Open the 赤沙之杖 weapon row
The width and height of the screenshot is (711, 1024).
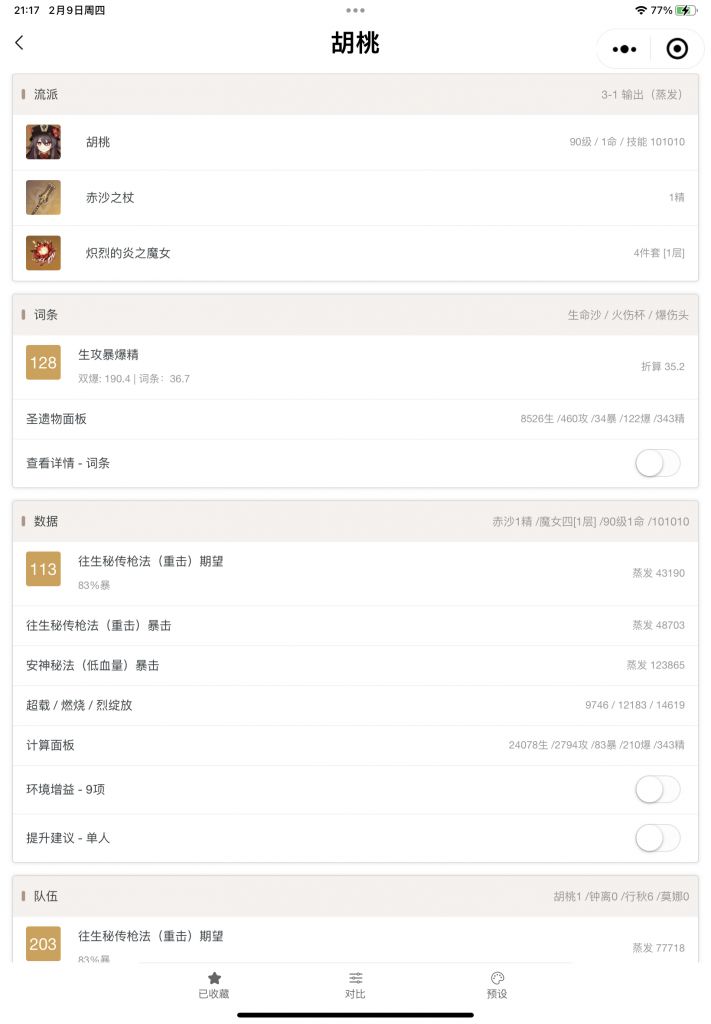[x=355, y=198]
